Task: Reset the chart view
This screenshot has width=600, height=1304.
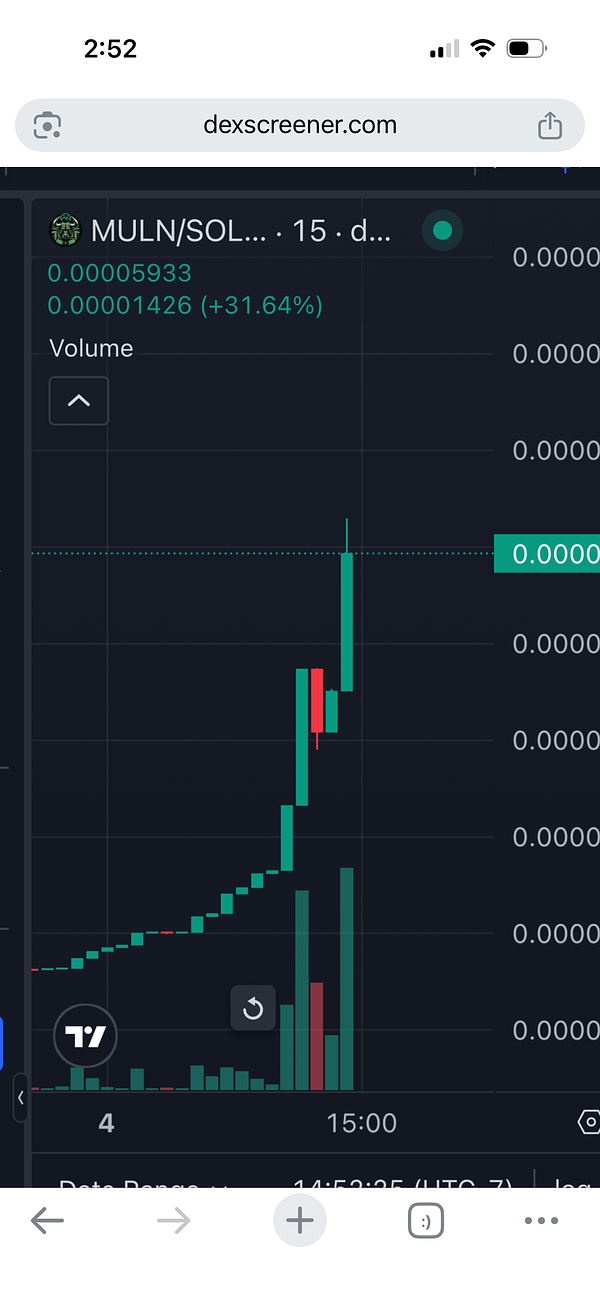Action: coord(253,1008)
